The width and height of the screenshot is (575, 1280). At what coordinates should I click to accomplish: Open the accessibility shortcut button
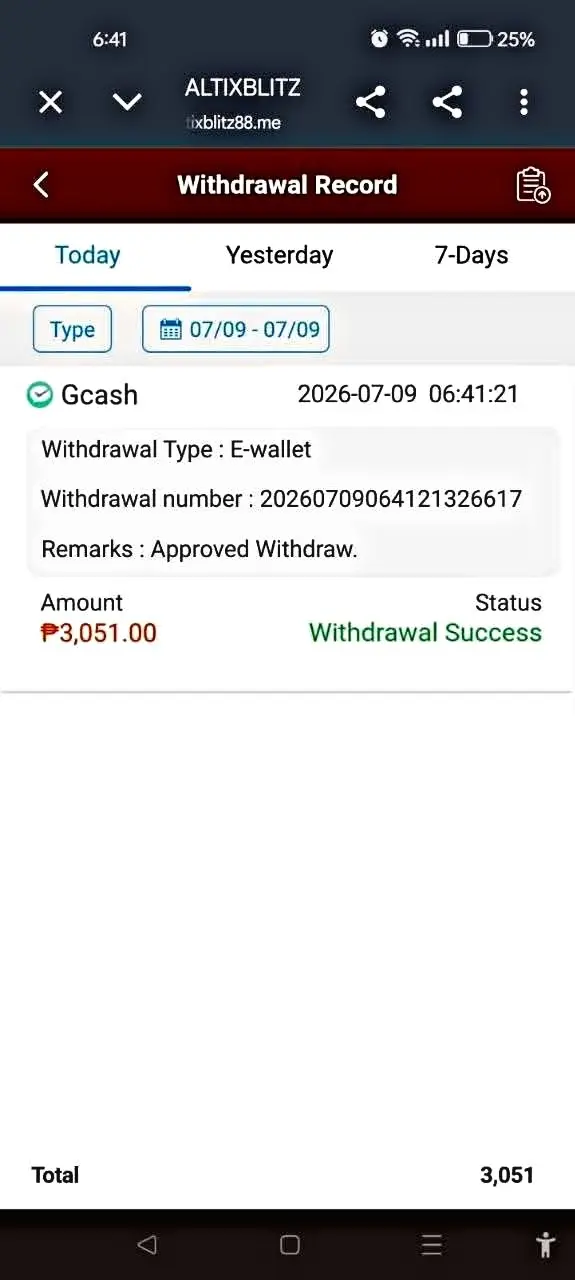point(546,1245)
